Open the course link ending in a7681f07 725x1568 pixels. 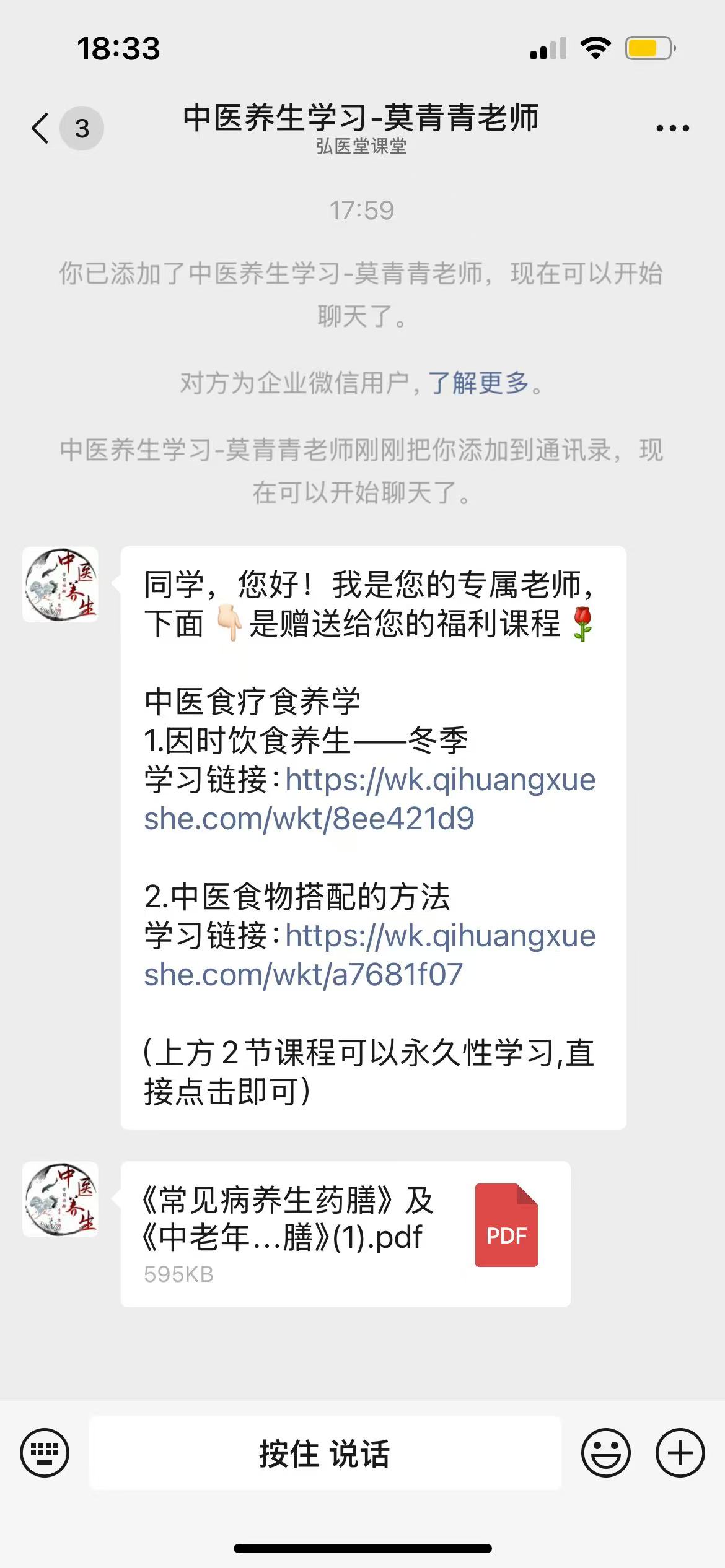coord(369,956)
